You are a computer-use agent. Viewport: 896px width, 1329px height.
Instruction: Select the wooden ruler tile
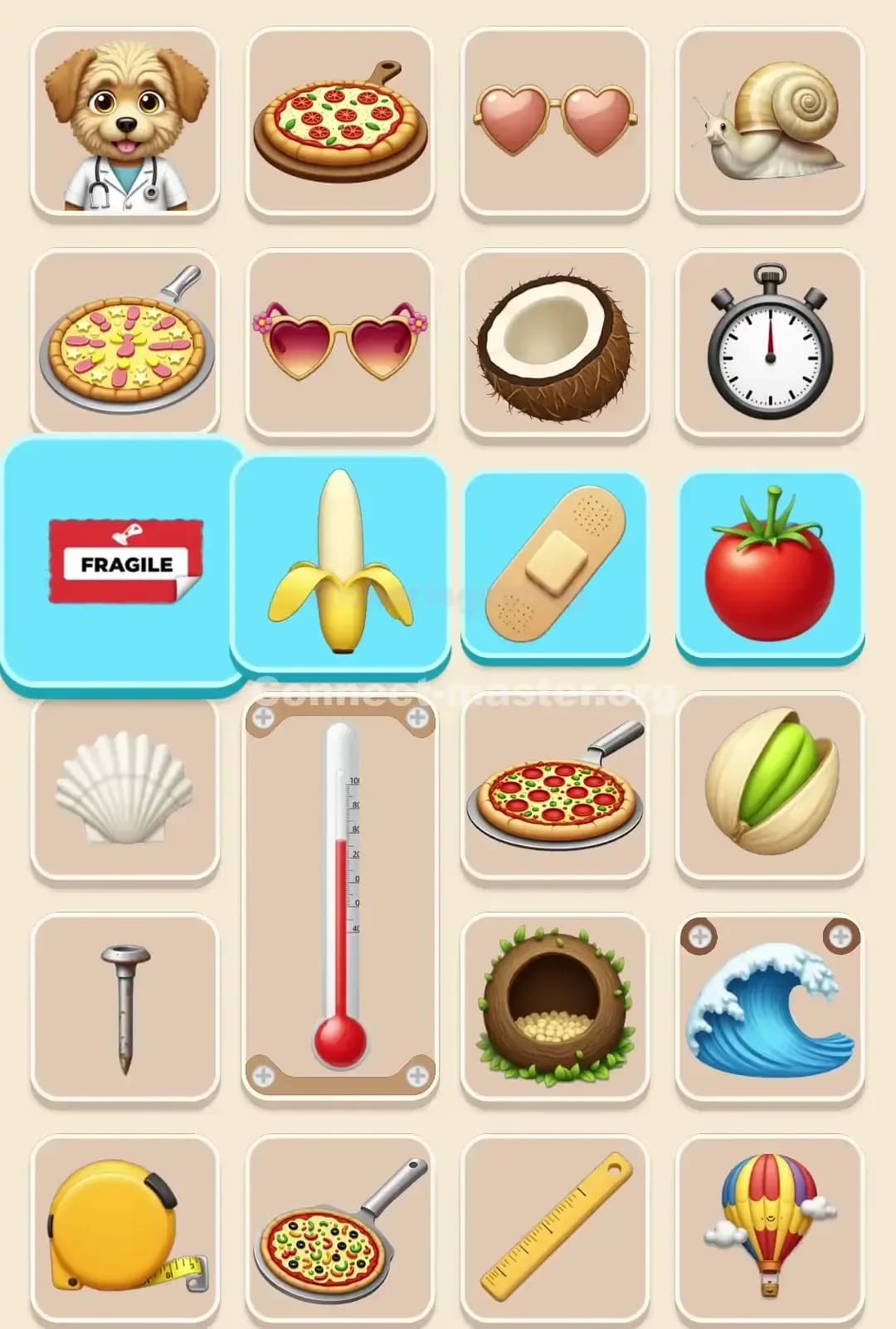554,1228
